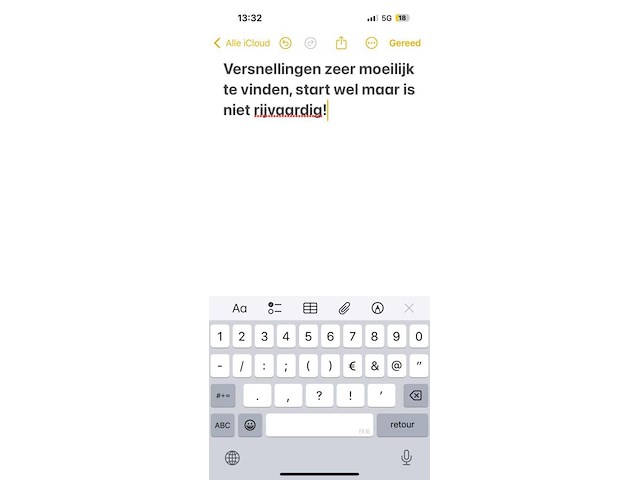Show more symbols with the #+= key
The image size is (640, 480).
[222, 395]
